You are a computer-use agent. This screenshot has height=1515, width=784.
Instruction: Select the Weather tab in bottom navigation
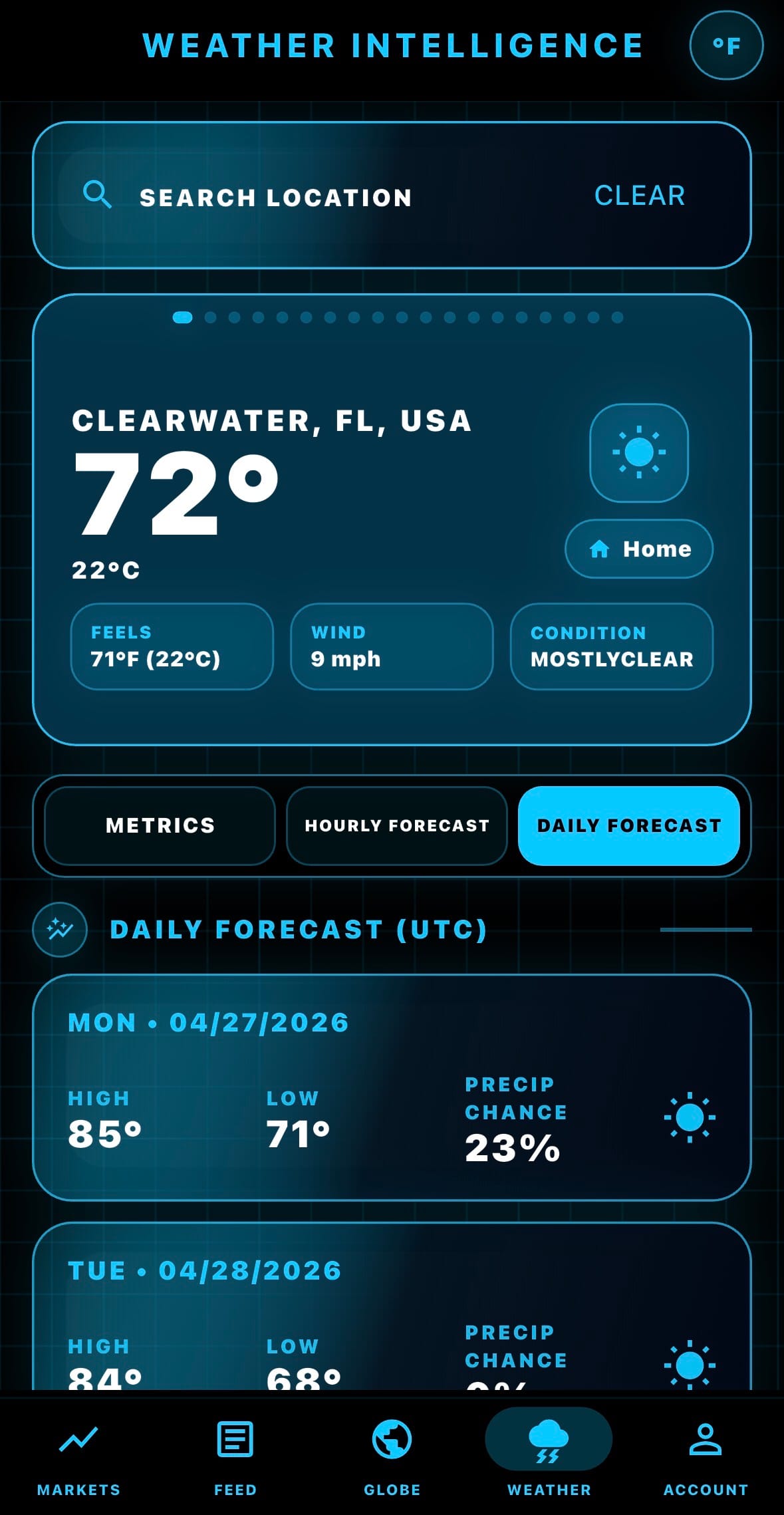coord(549,1454)
